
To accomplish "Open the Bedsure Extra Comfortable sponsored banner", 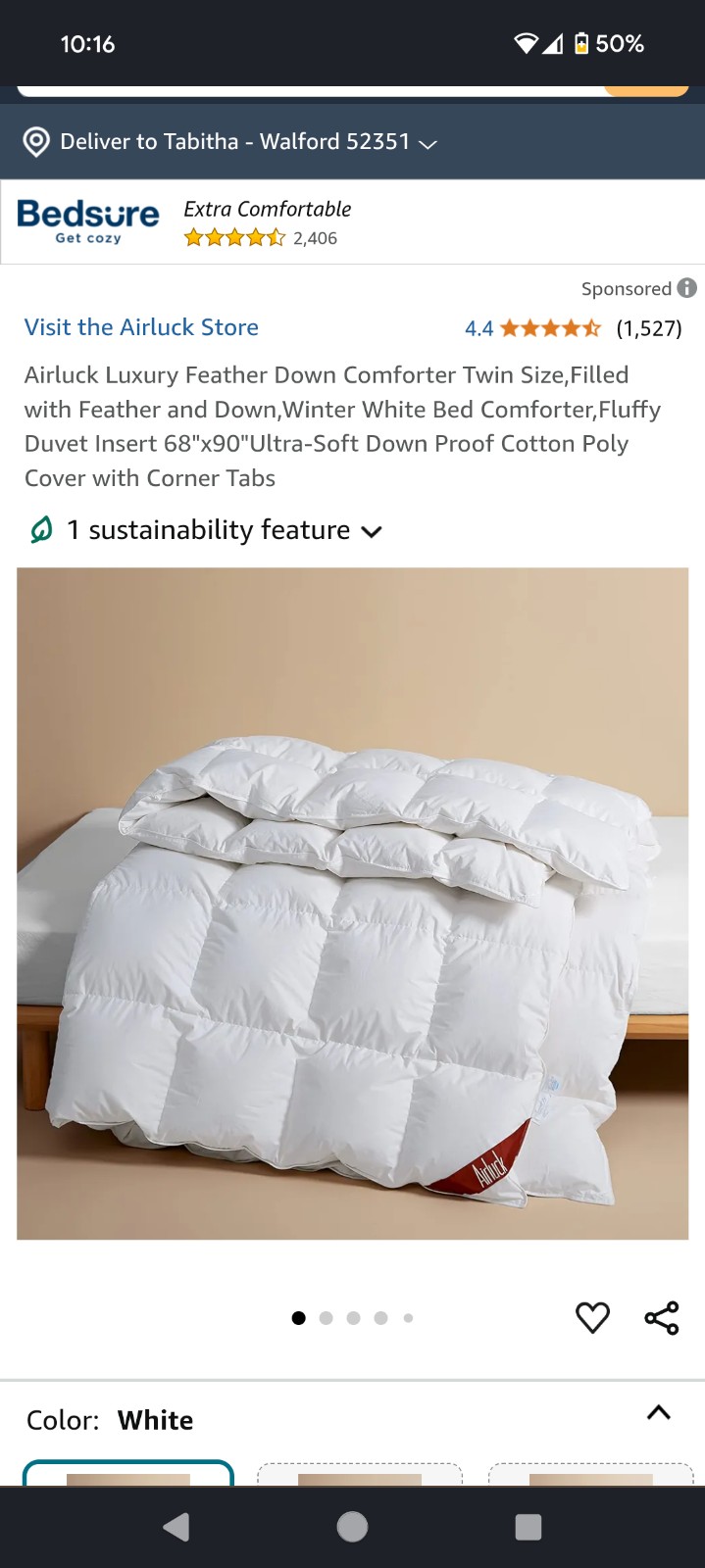I will [352, 221].
